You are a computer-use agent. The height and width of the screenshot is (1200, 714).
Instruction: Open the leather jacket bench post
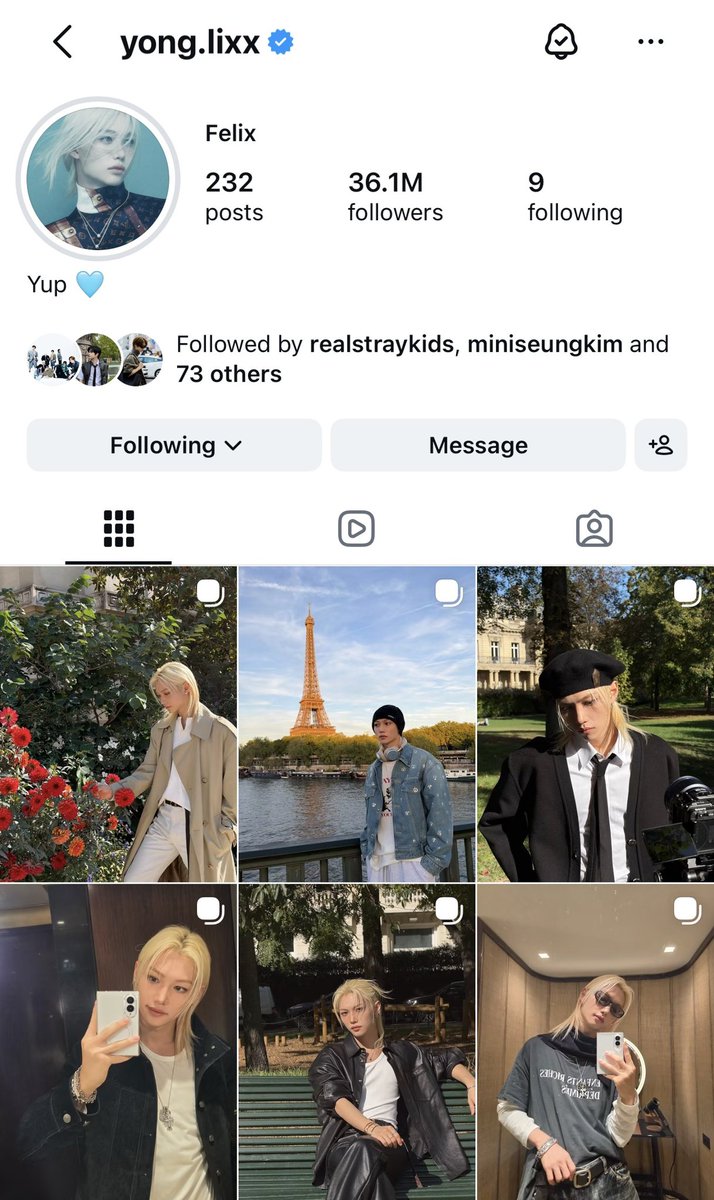click(x=357, y=1042)
